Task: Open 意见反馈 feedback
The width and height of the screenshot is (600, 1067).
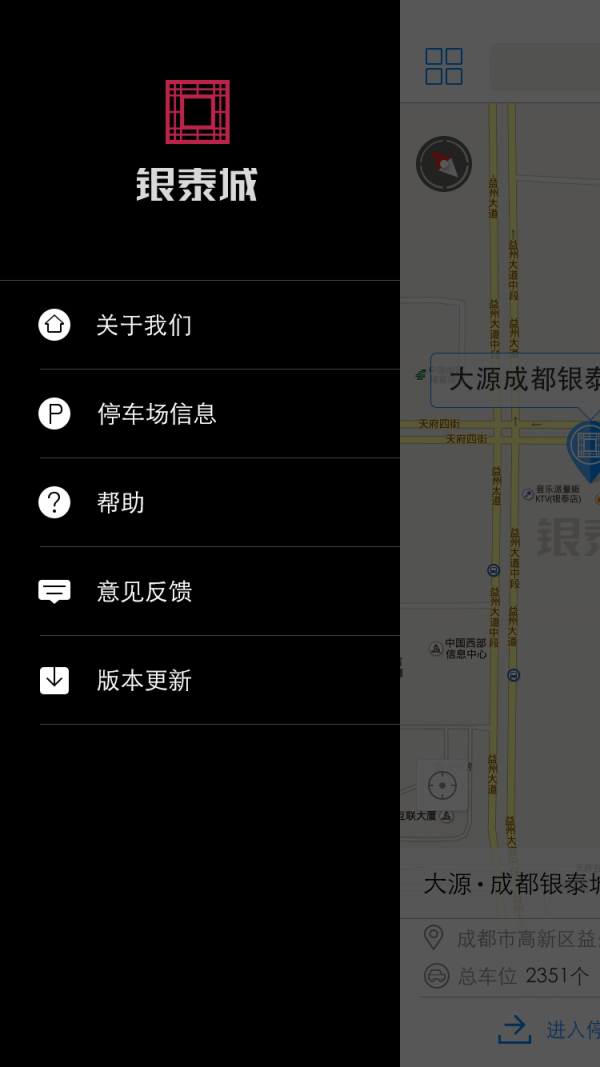Action: point(144,592)
